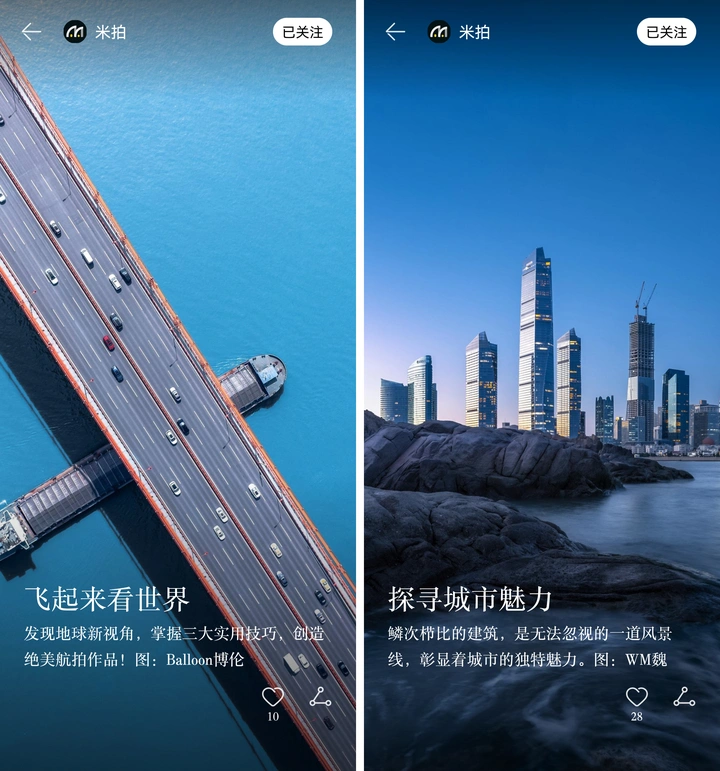720x771 pixels.
Task: Open 米拍 profile above the bridge photo
Action: tap(95, 32)
